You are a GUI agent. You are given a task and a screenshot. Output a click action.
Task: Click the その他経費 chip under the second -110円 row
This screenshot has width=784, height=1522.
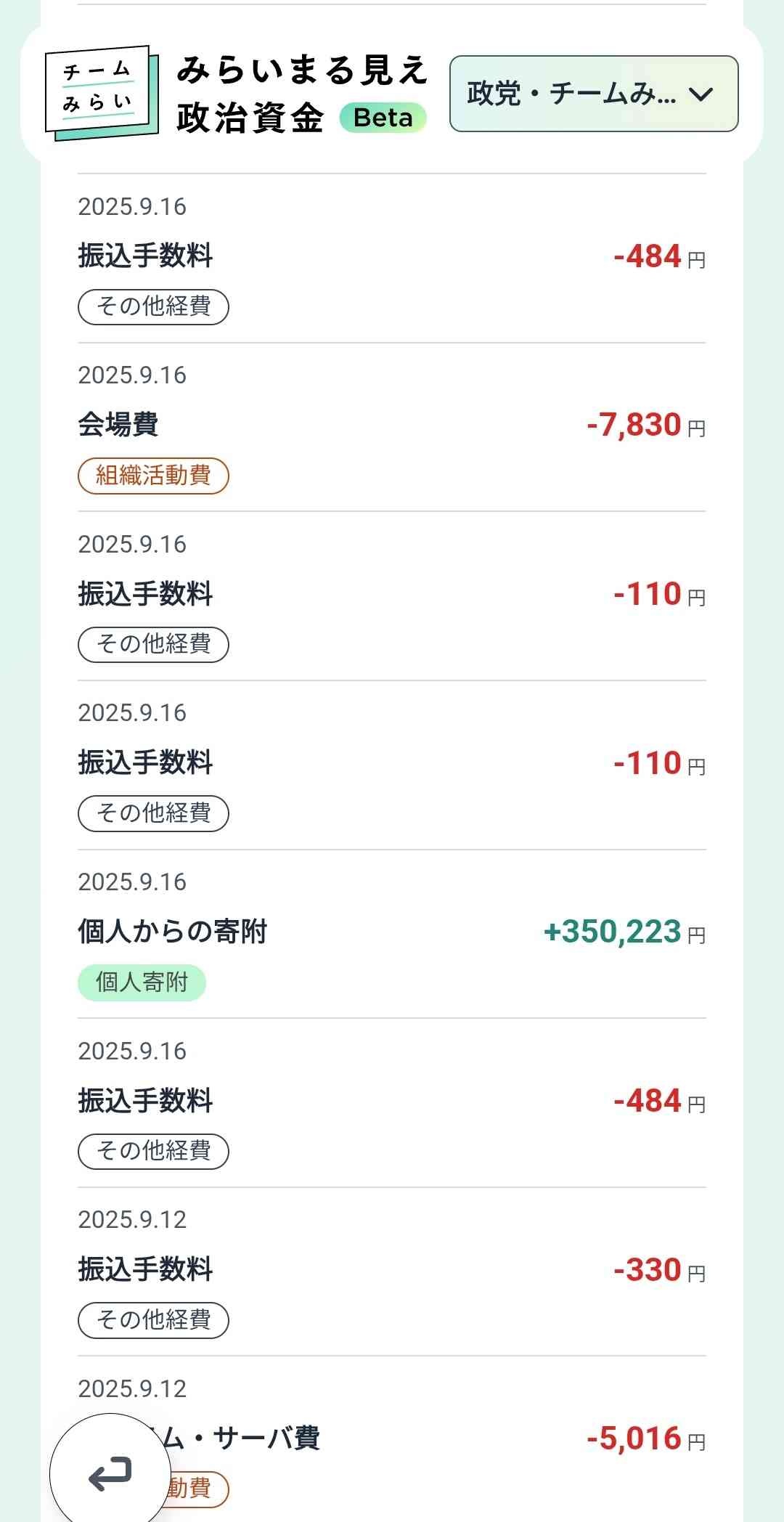pyautogui.click(x=153, y=813)
